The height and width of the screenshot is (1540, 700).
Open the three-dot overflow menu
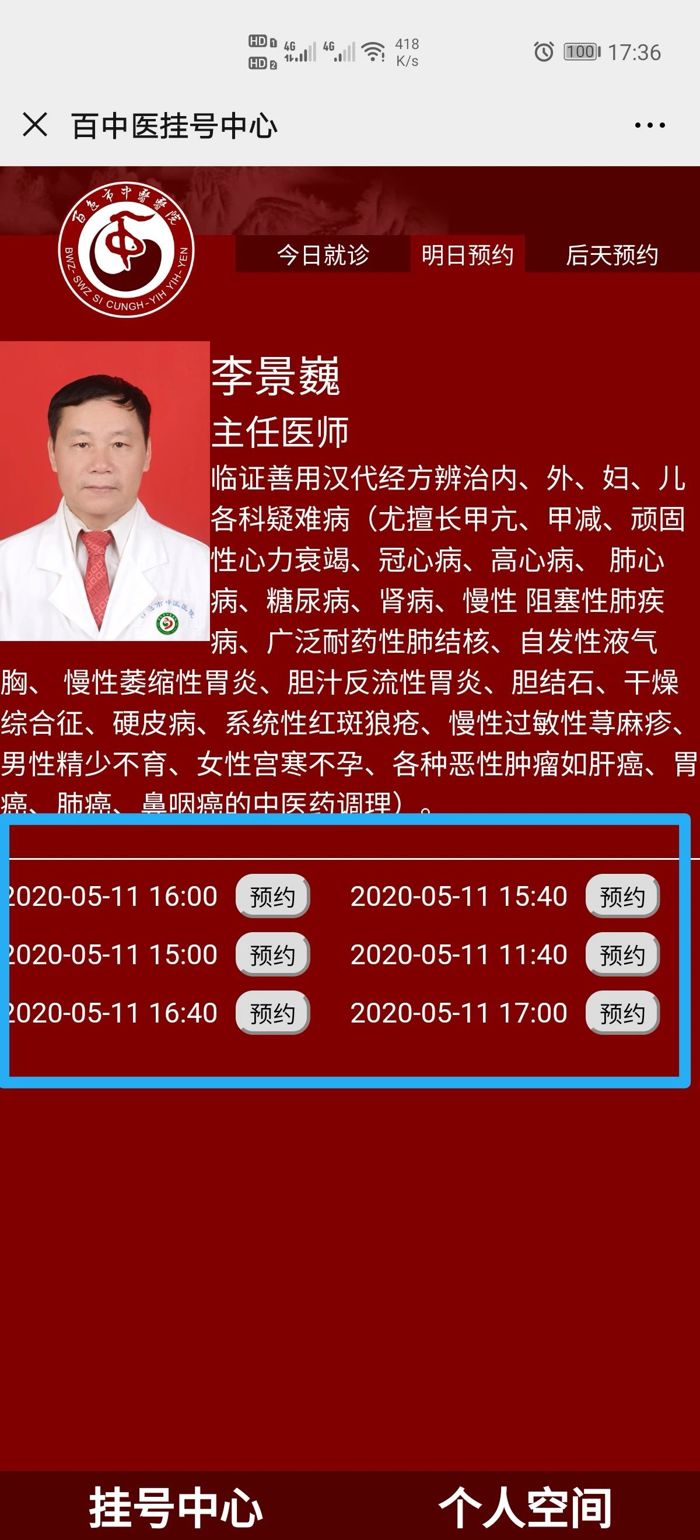click(649, 126)
